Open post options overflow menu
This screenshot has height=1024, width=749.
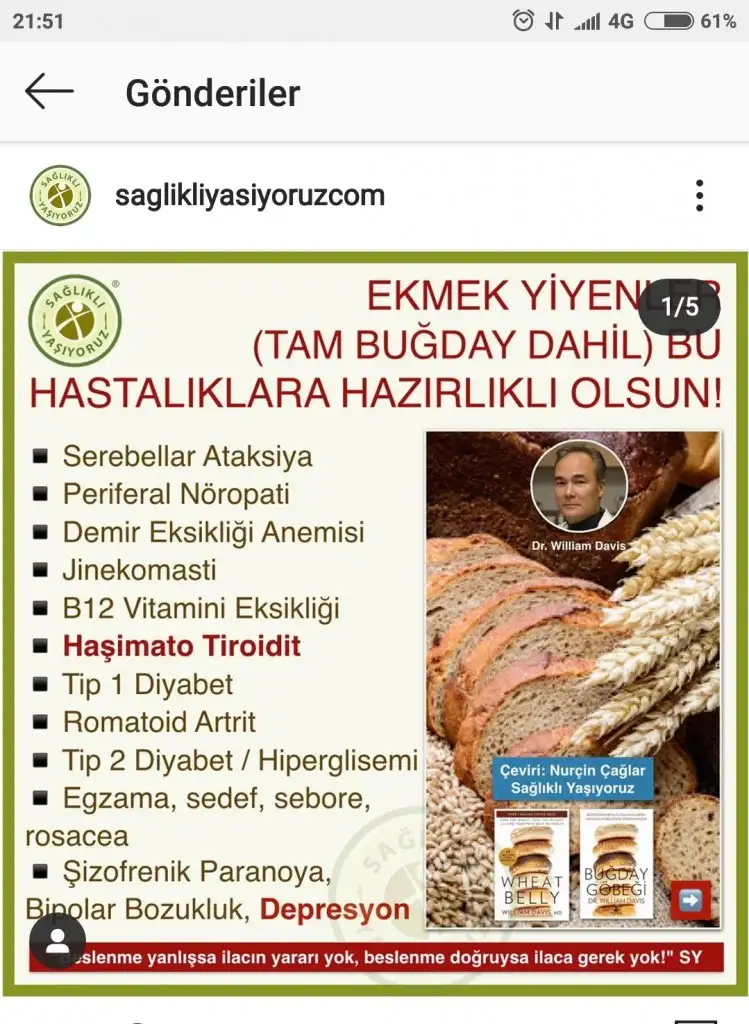(699, 196)
